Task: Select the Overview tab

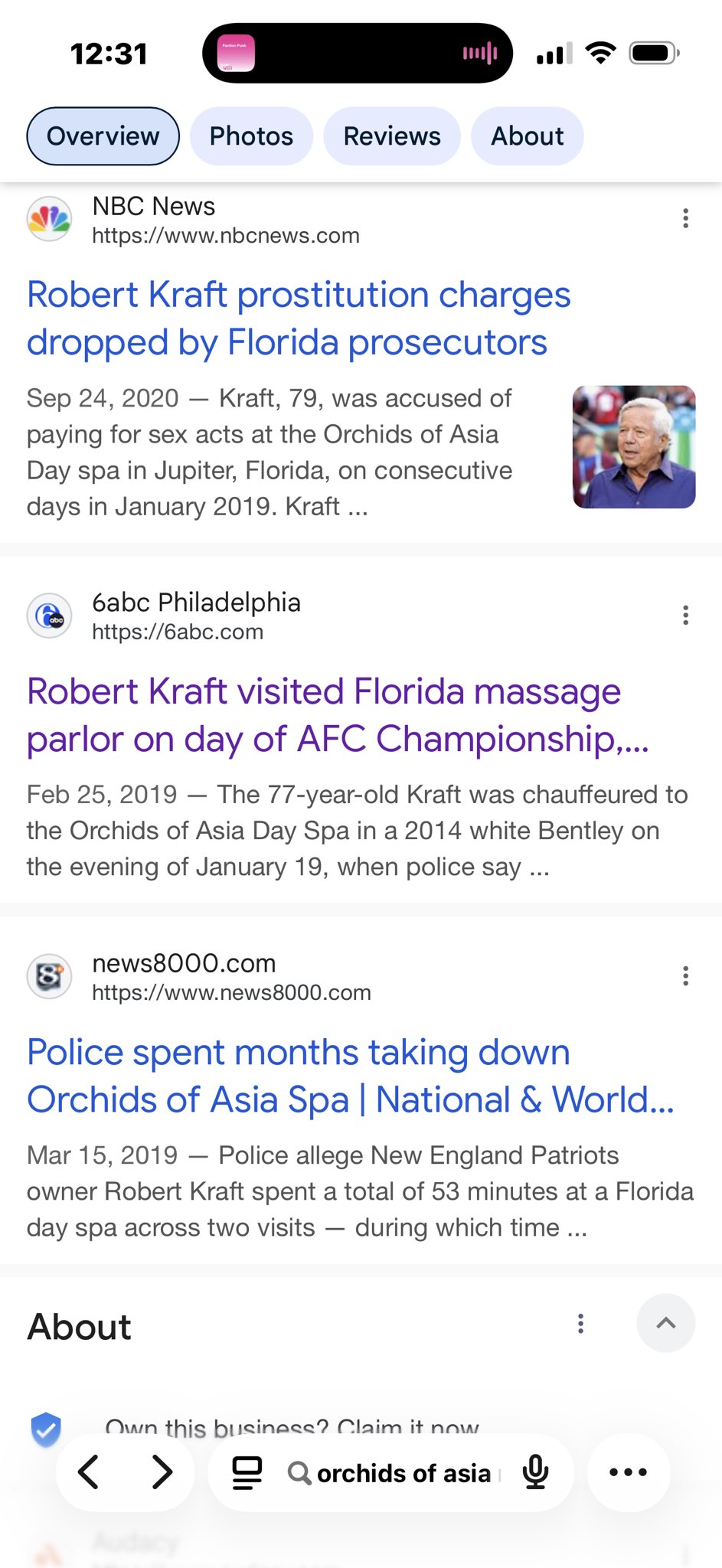Action: [x=103, y=136]
